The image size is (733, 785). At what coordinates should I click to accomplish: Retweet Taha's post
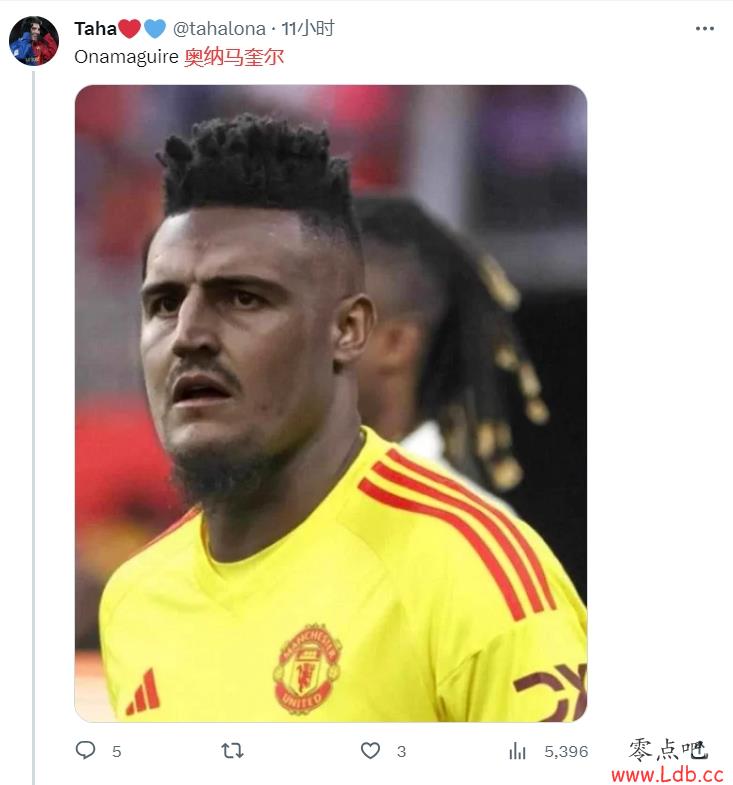tap(232, 750)
